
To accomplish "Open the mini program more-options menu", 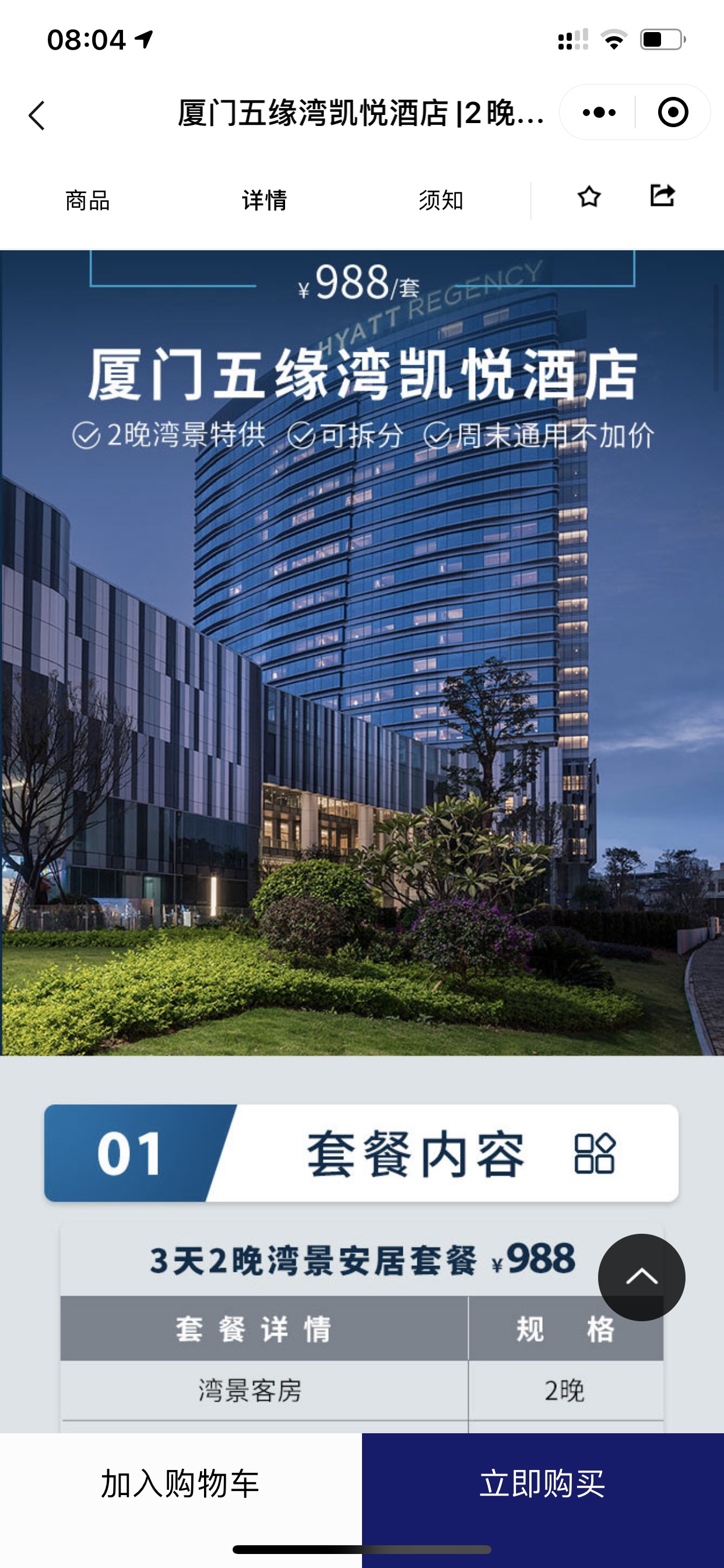I will pos(599,113).
